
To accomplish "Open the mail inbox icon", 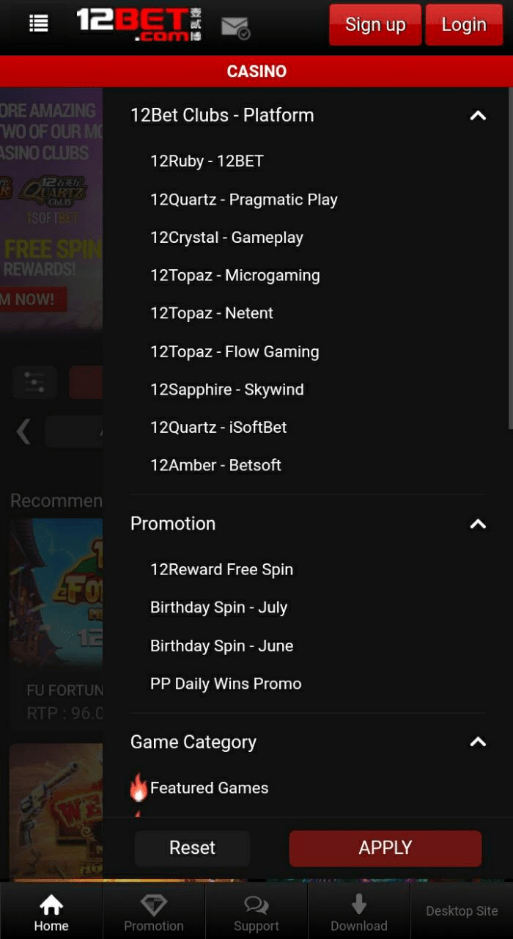I will pos(235,28).
